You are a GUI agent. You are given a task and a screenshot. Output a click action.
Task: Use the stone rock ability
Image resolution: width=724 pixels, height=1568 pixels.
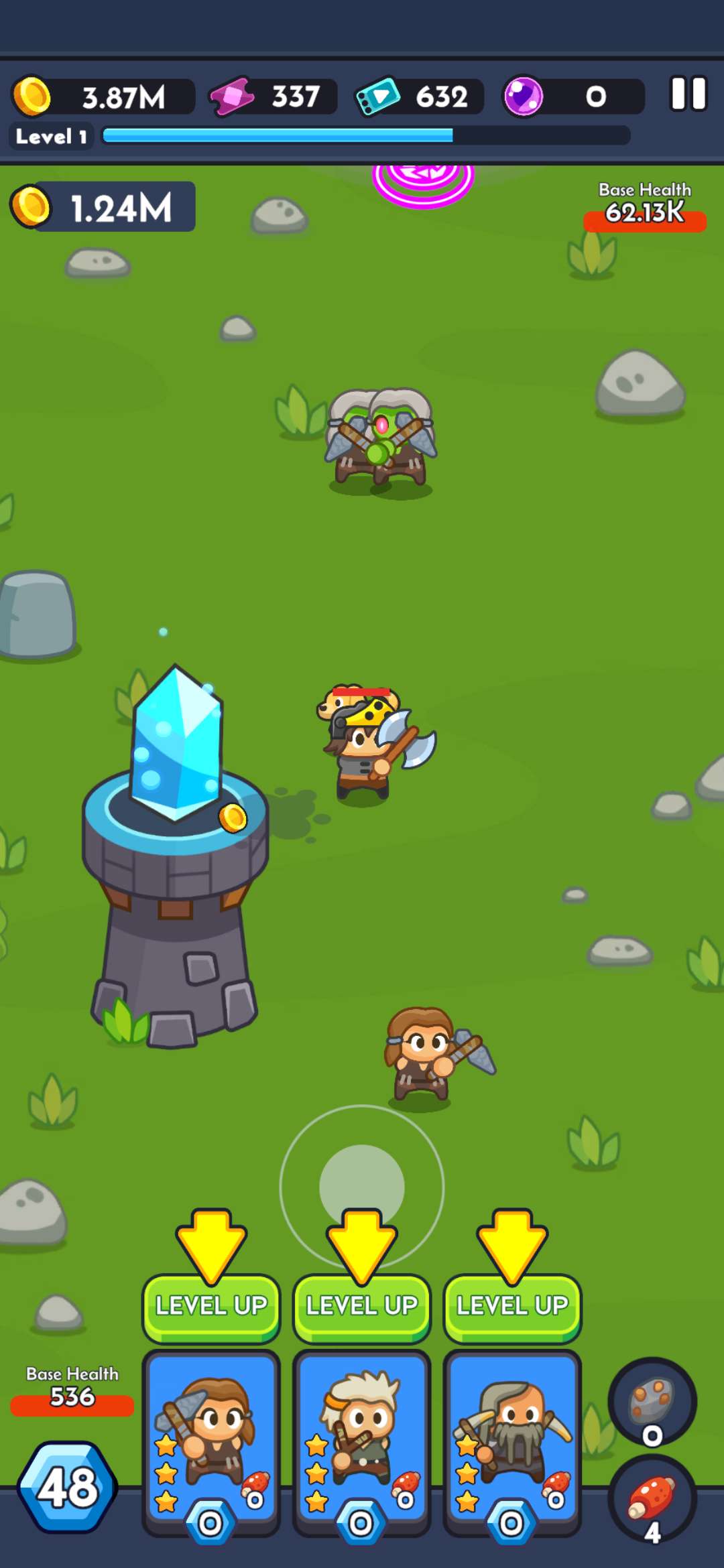pyautogui.click(x=652, y=1402)
